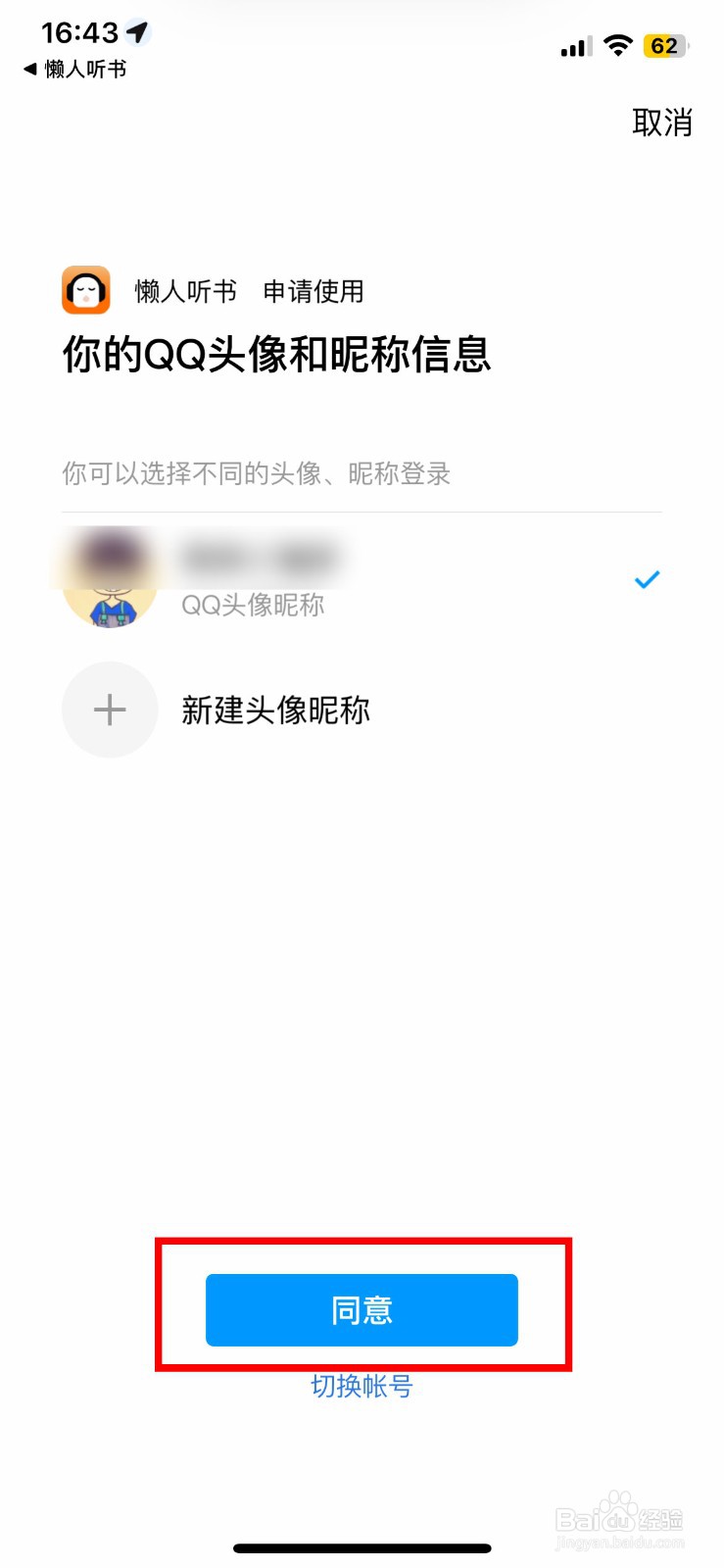Screen dimensions: 724x1568
Task: Click the Wi-Fi icon in status bar
Action: tap(619, 45)
